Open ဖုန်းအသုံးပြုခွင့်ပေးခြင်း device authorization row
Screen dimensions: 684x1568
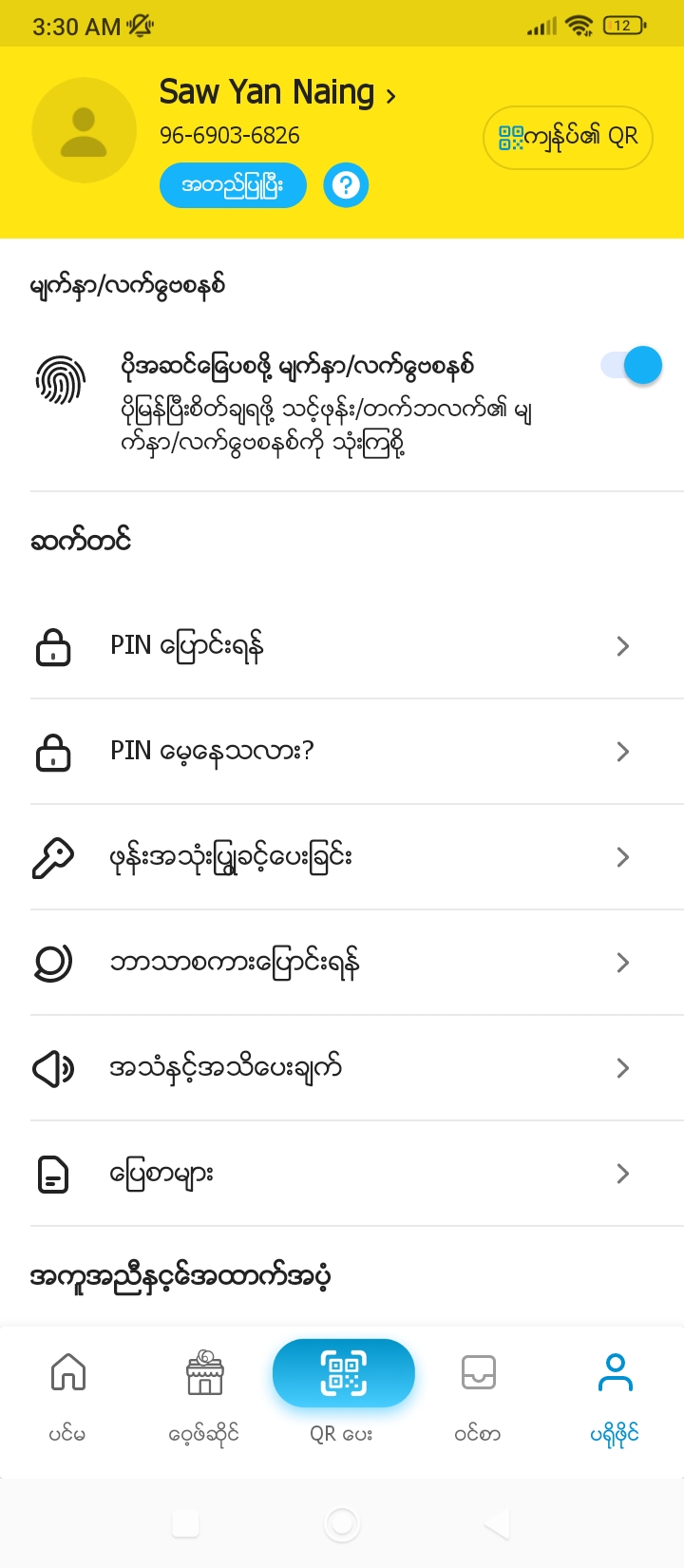342,857
